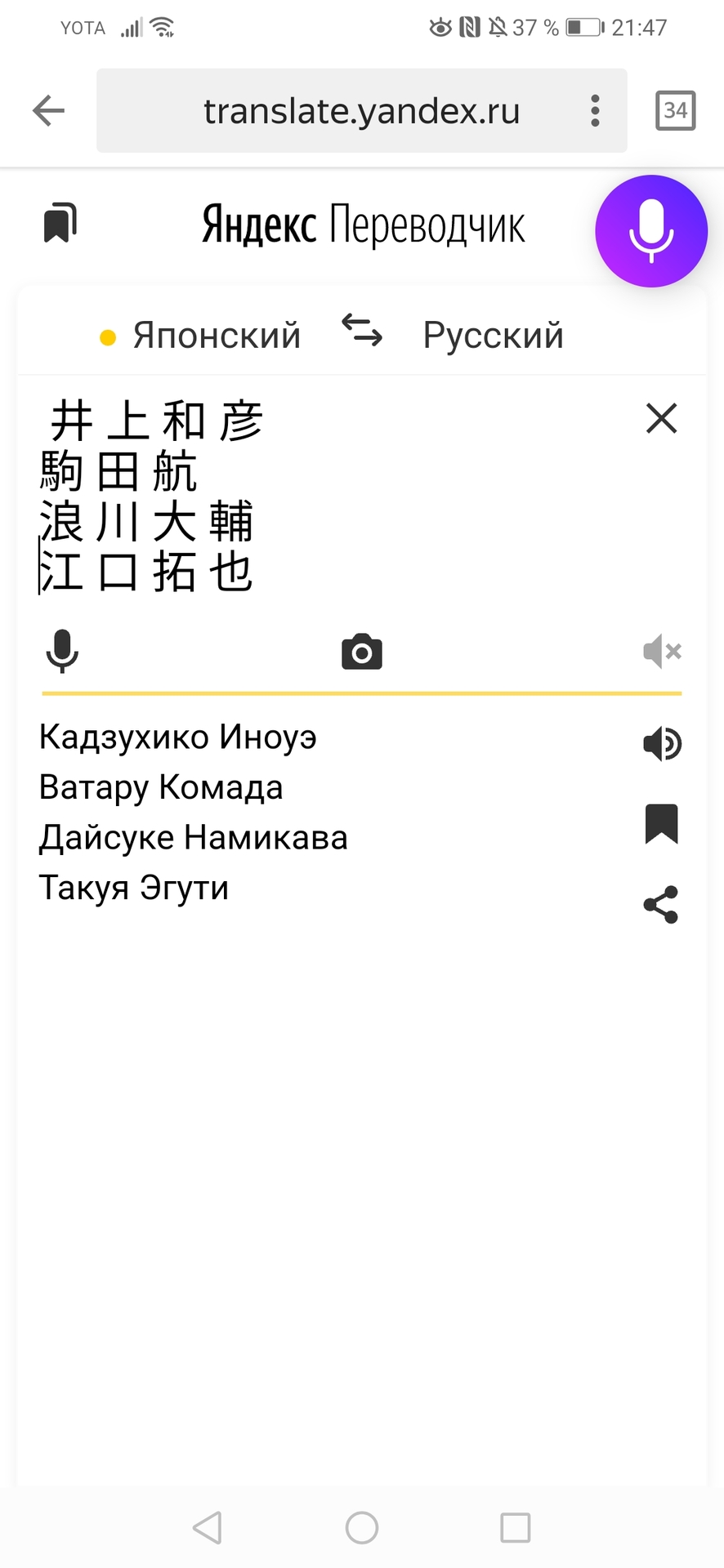The image size is (724, 1568).
Task: Open the 34 browser tabs switcher
Action: (x=675, y=111)
